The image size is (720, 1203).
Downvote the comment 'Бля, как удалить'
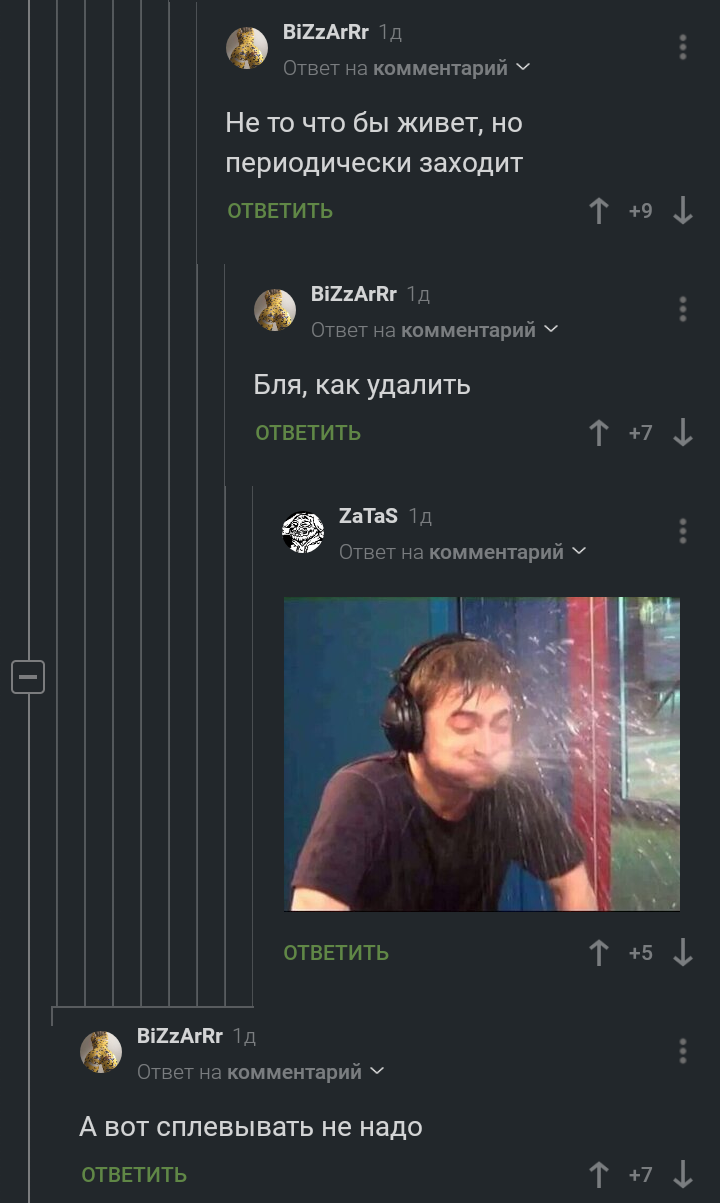pyautogui.click(x=683, y=433)
